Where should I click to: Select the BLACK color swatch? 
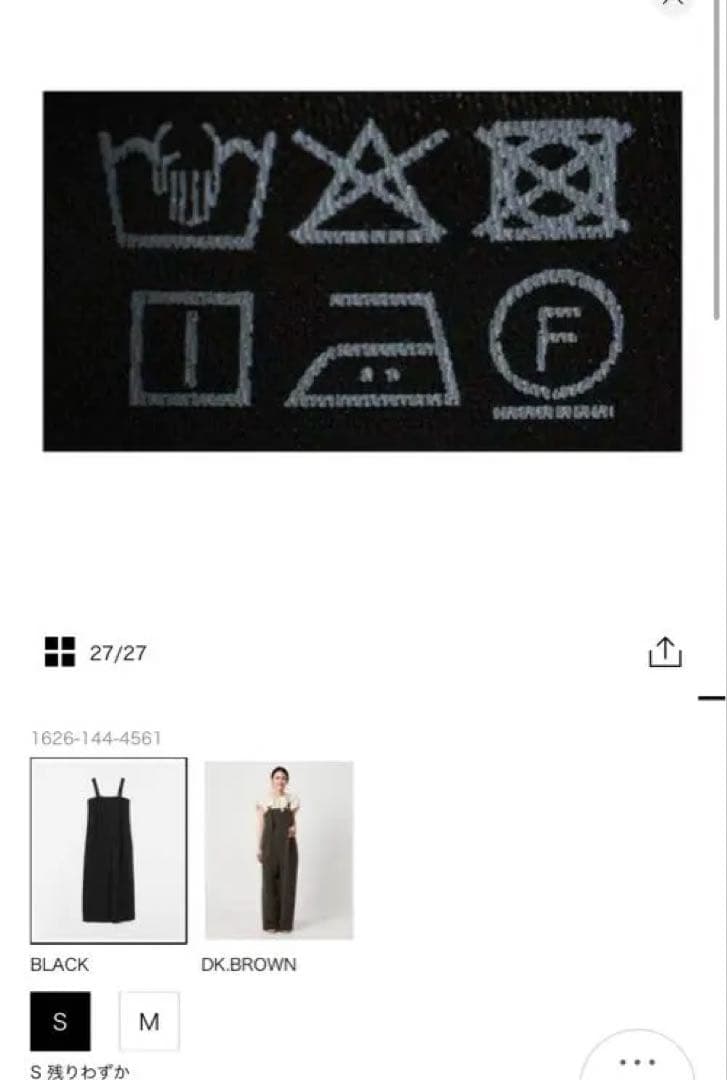point(110,848)
